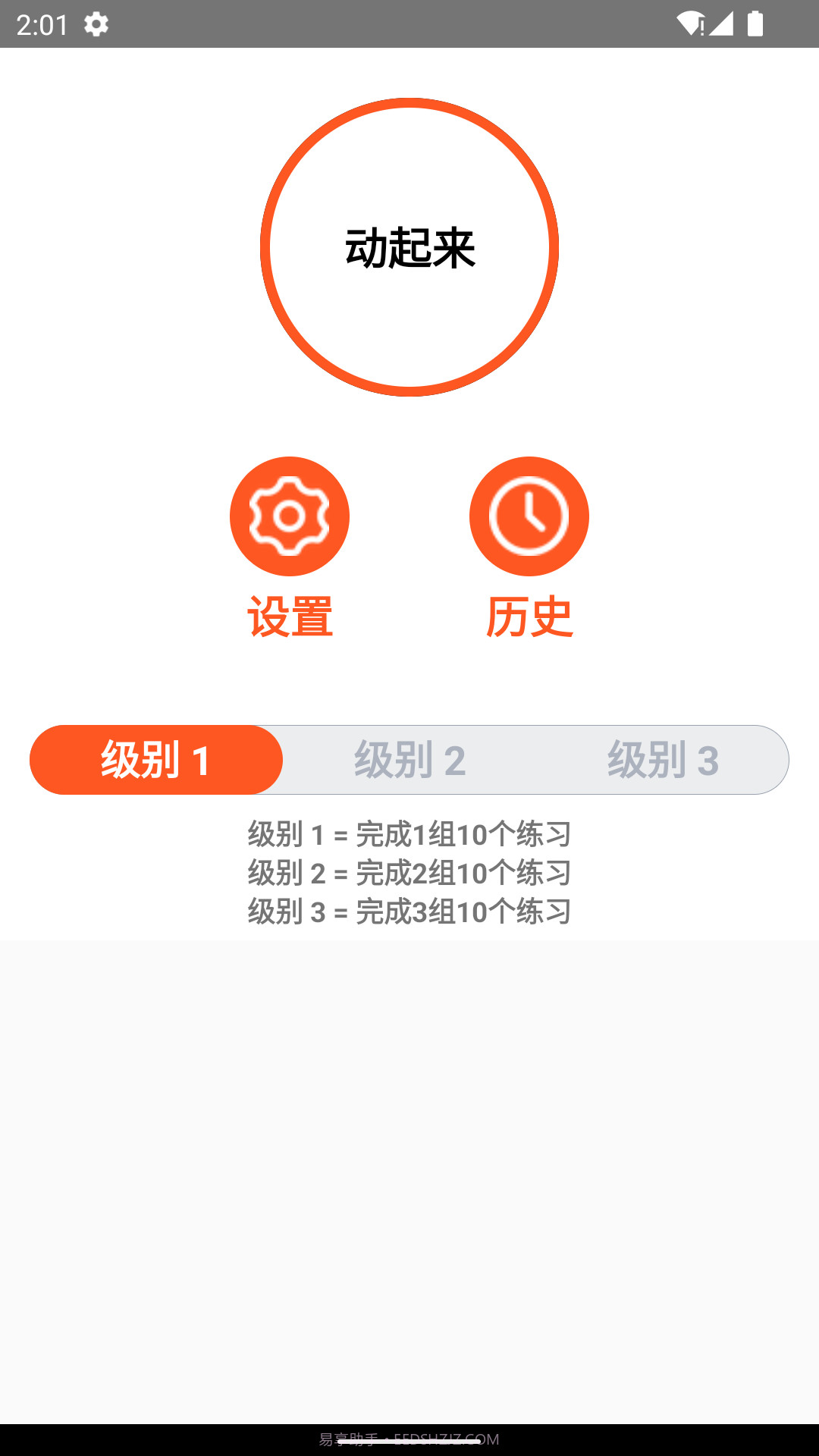Tap the gear icon in the status bar

point(96,24)
